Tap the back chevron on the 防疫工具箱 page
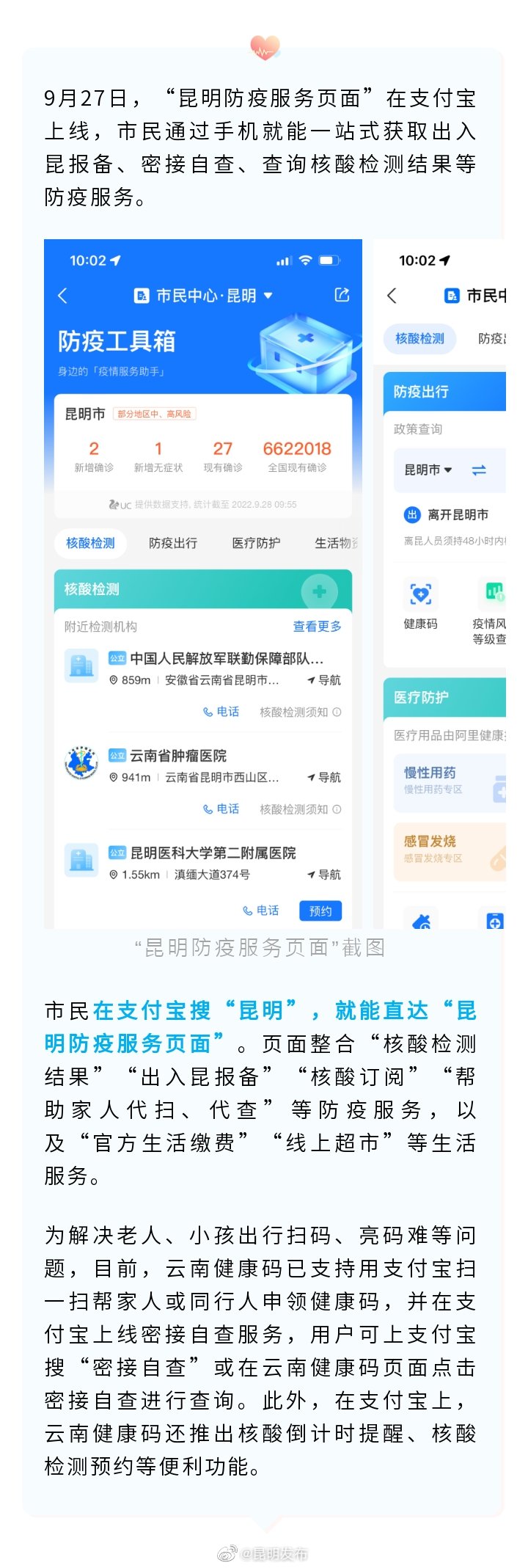Screen dimensions: 528x1568 tap(62, 295)
